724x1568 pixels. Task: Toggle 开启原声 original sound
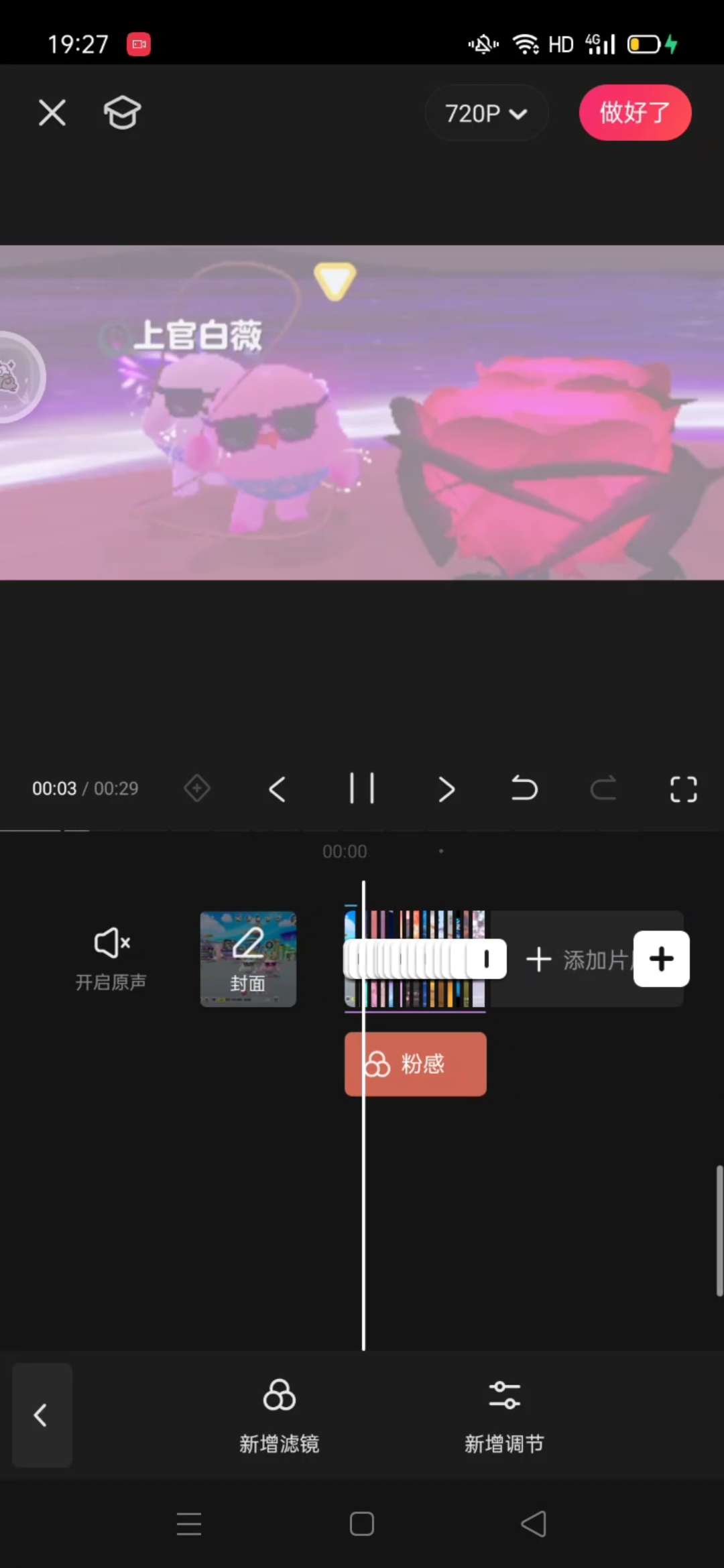click(x=111, y=959)
